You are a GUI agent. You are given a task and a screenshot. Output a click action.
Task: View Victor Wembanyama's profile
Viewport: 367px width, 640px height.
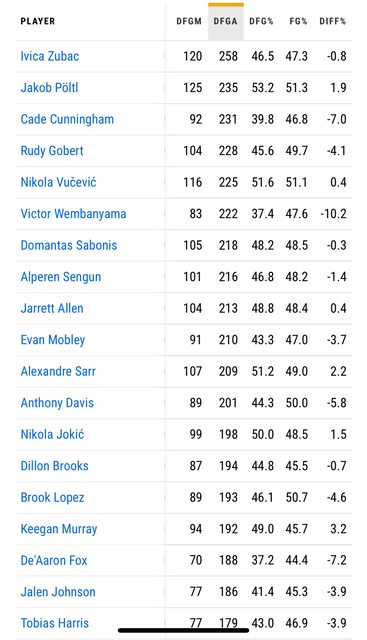tap(73, 214)
